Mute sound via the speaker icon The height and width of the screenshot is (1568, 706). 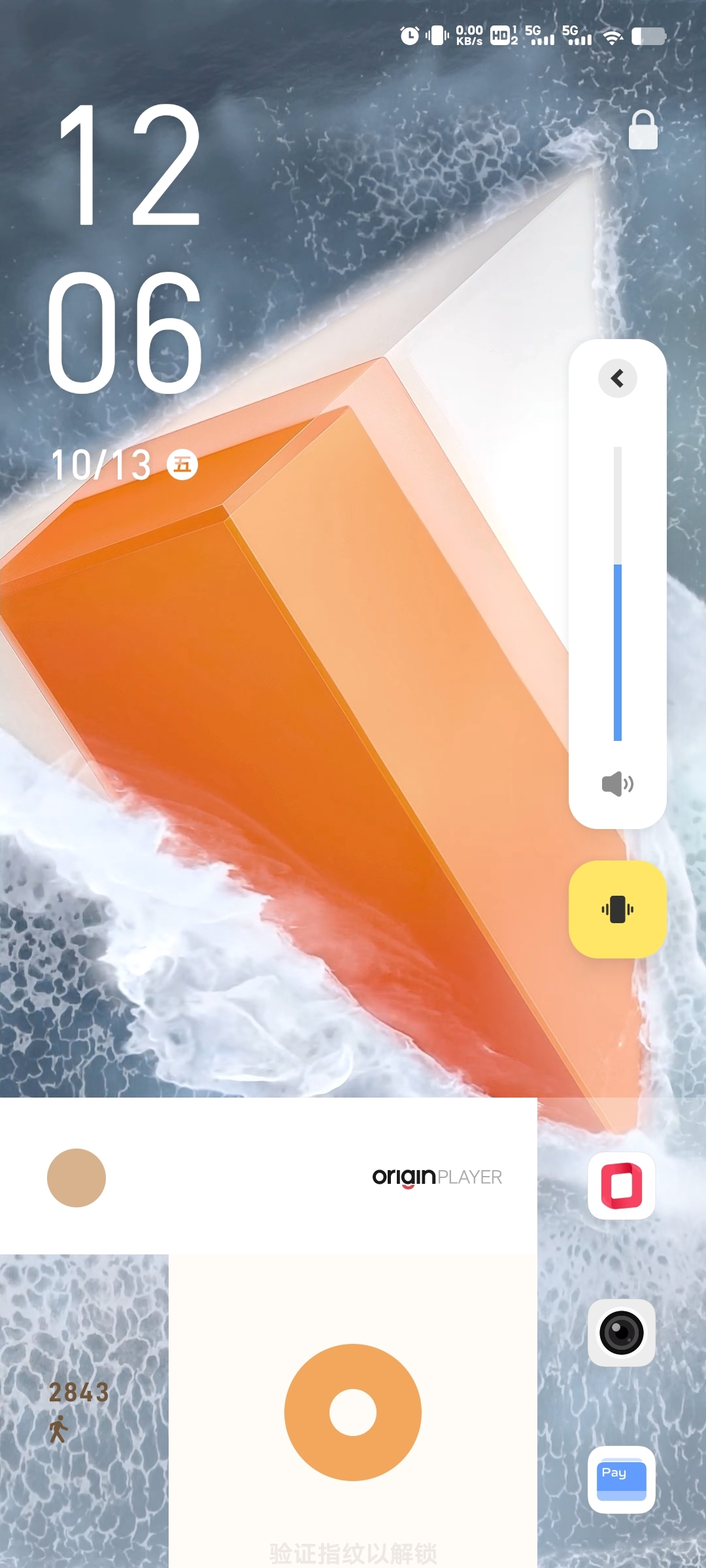pyautogui.click(x=617, y=783)
